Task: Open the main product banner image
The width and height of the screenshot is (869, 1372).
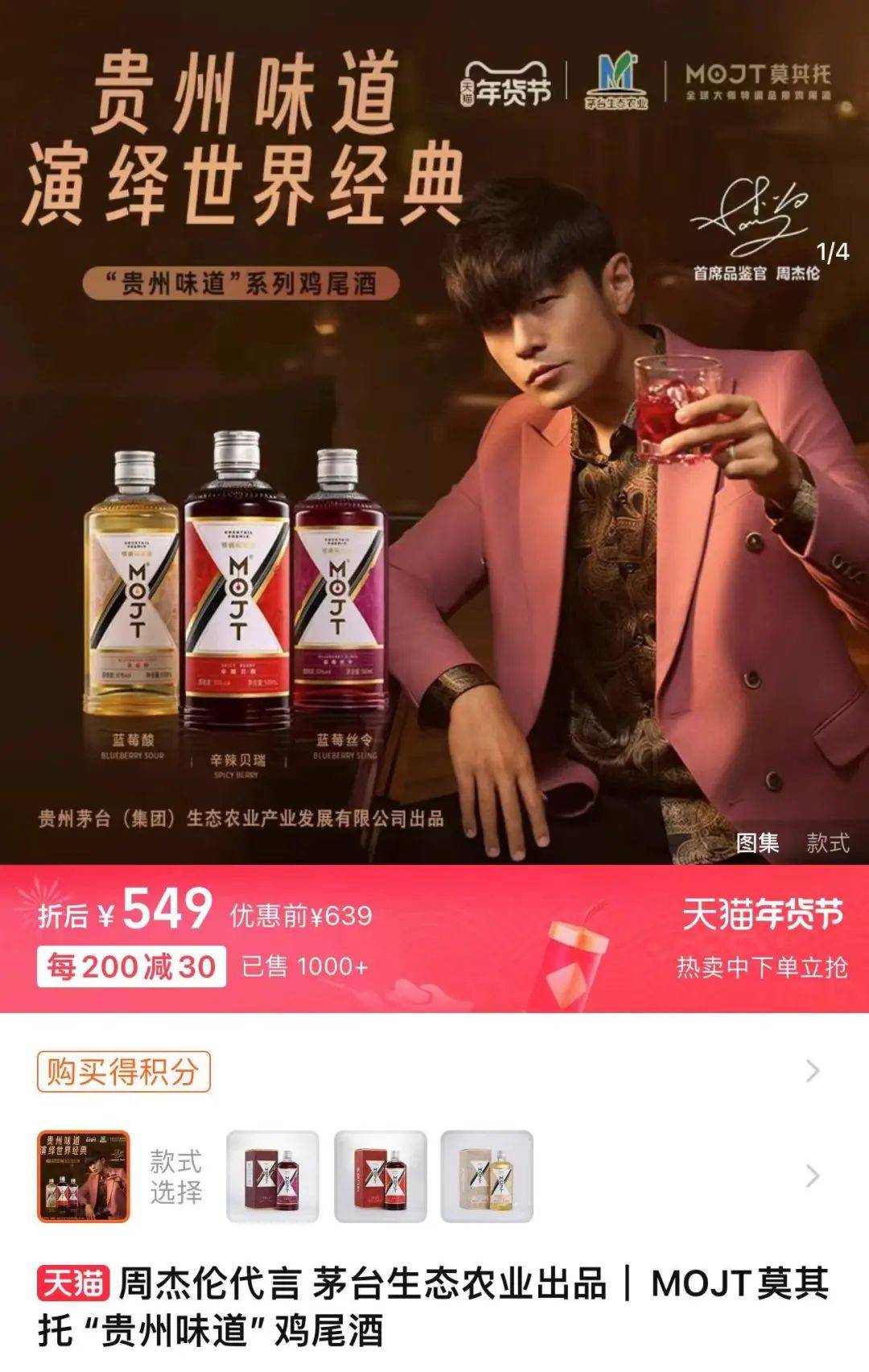Action: [x=434, y=483]
